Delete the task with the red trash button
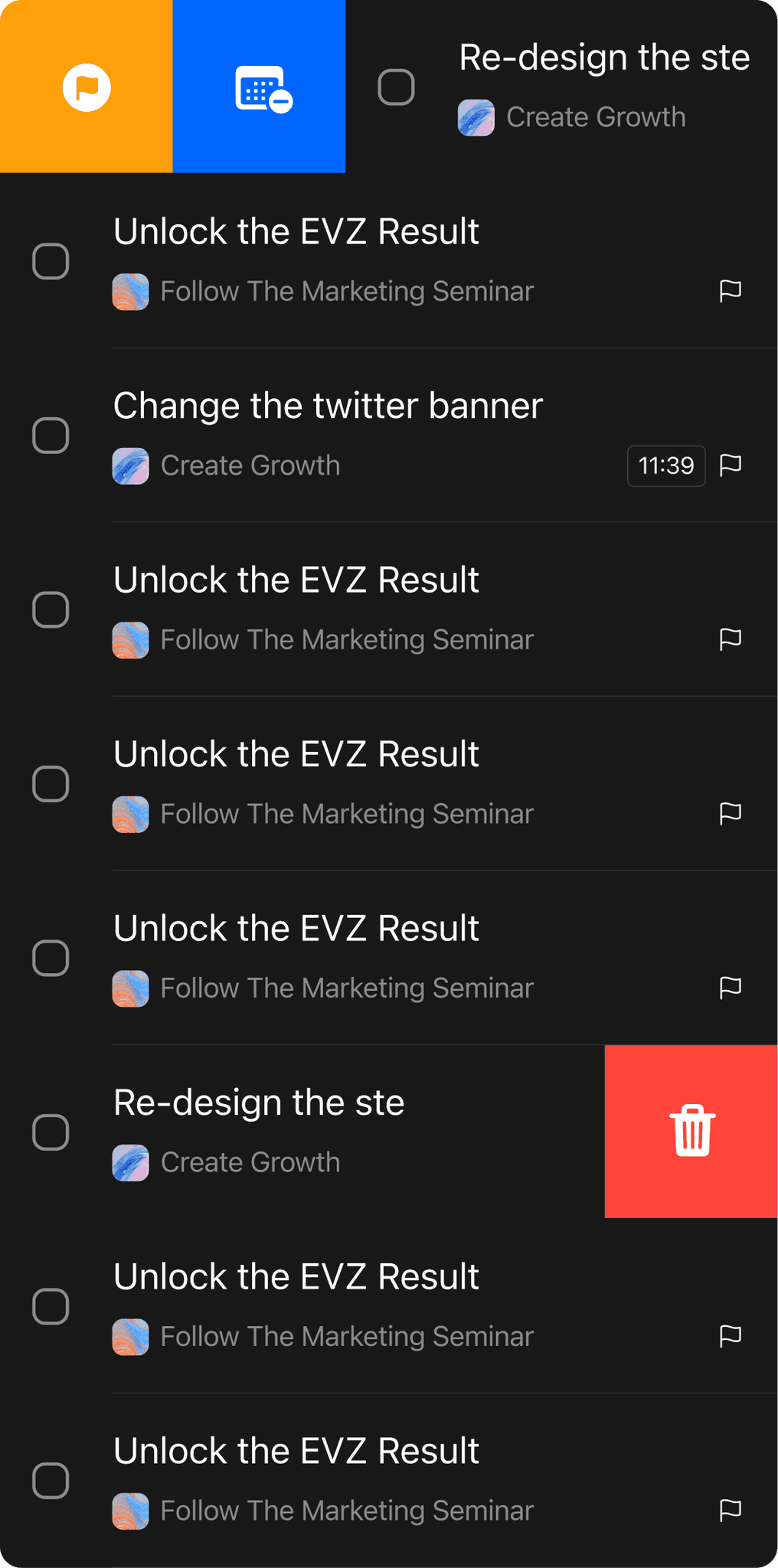The width and height of the screenshot is (778, 1568). click(691, 1131)
